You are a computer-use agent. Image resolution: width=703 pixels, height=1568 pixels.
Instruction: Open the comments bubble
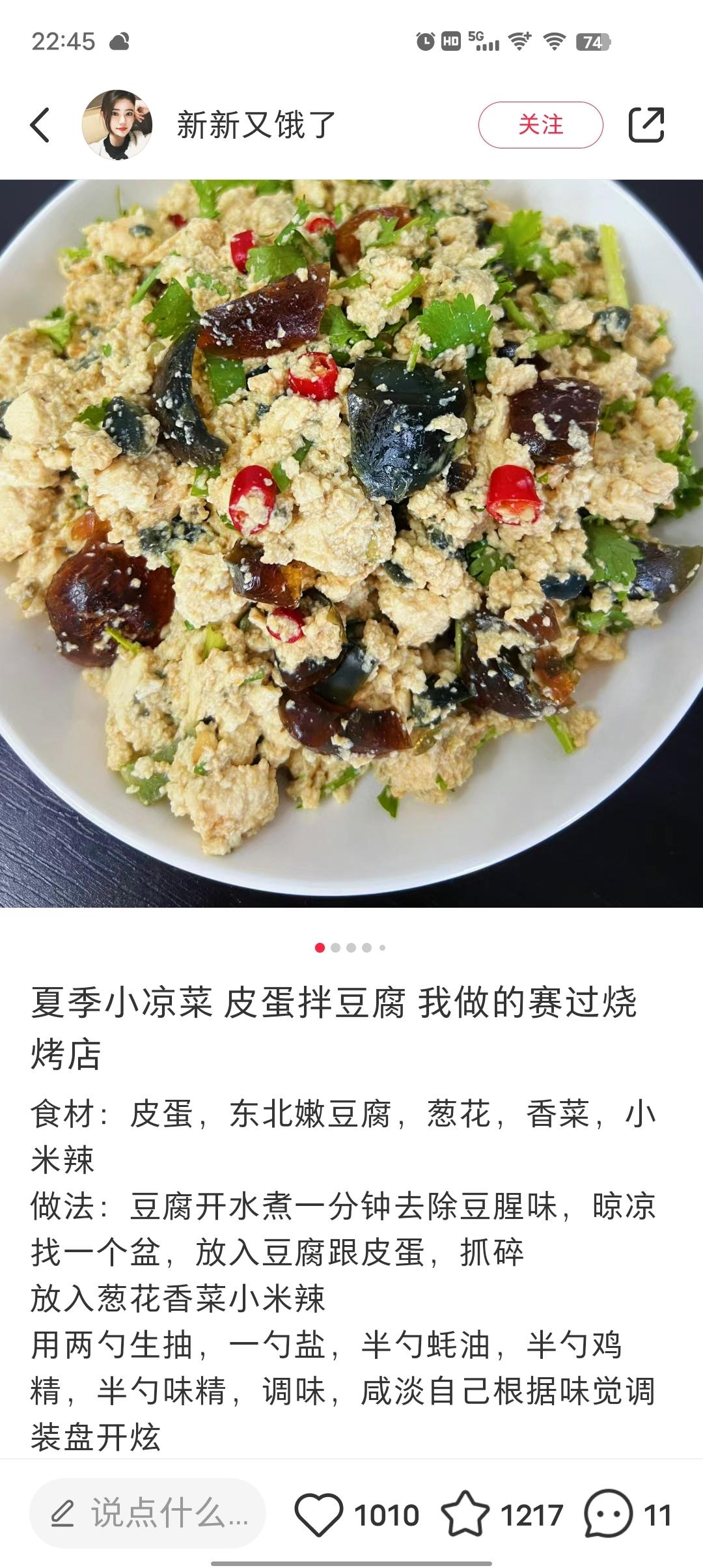pos(608,1515)
